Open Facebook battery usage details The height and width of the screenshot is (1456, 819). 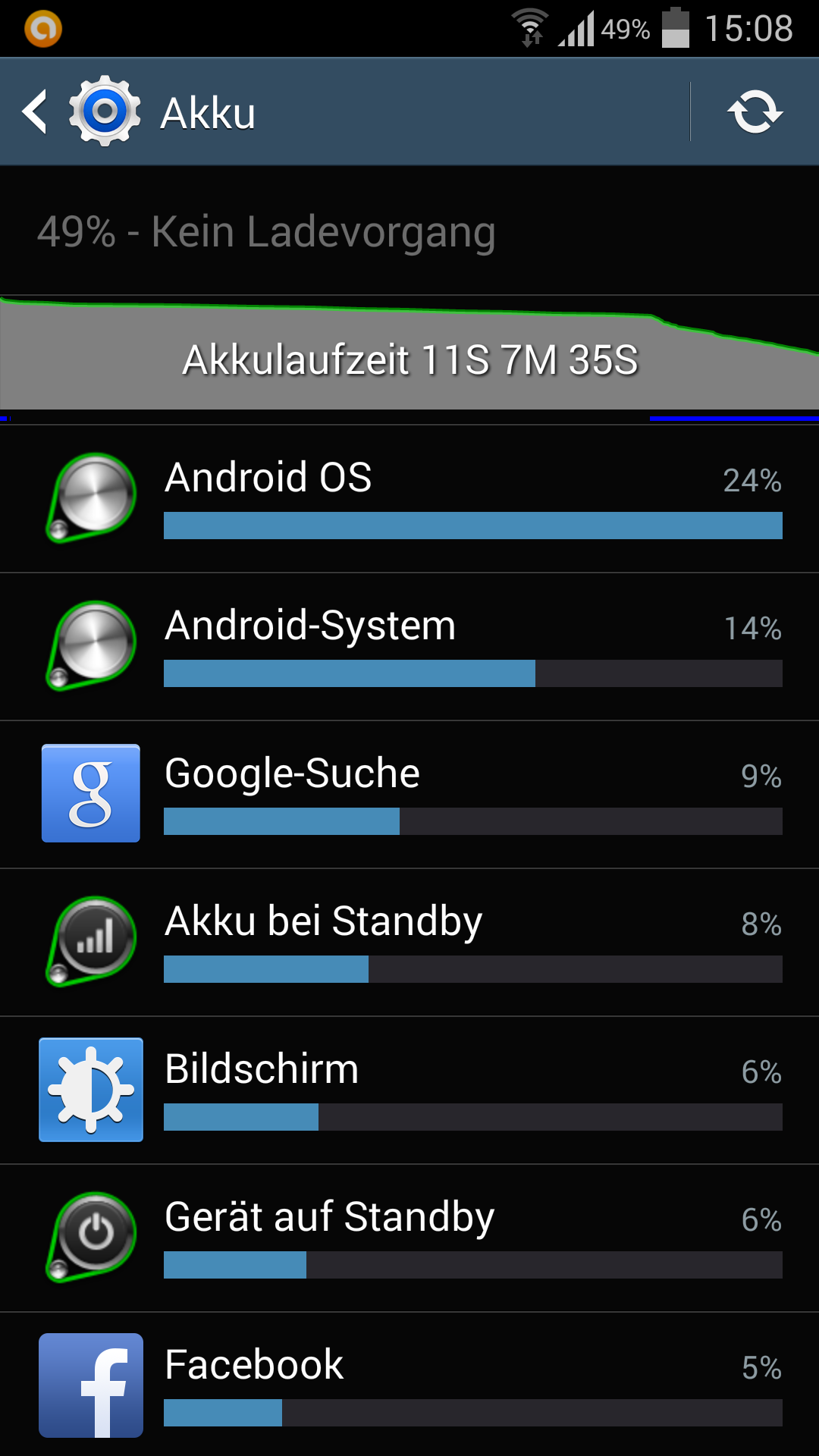pos(409,1385)
